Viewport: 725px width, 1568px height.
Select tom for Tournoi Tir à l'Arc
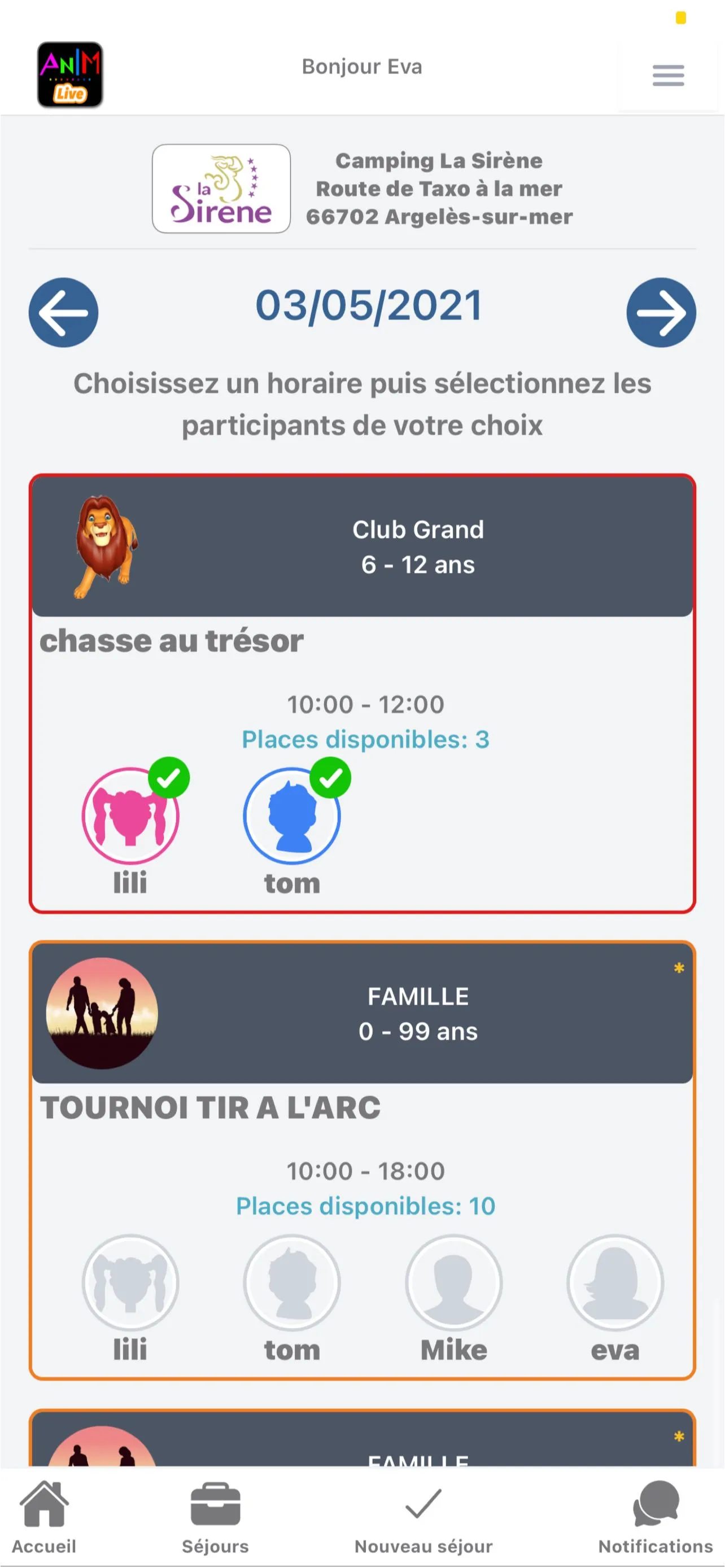pos(292,1282)
